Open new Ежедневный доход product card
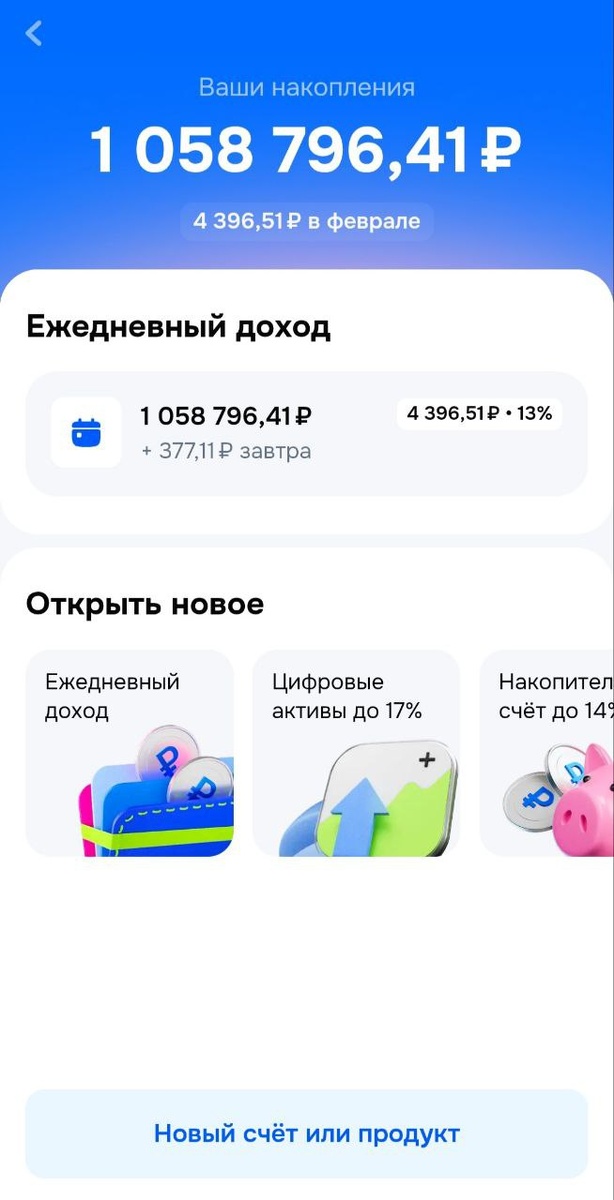The height and width of the screenshot is (1200, 614). tap(129, 752)
